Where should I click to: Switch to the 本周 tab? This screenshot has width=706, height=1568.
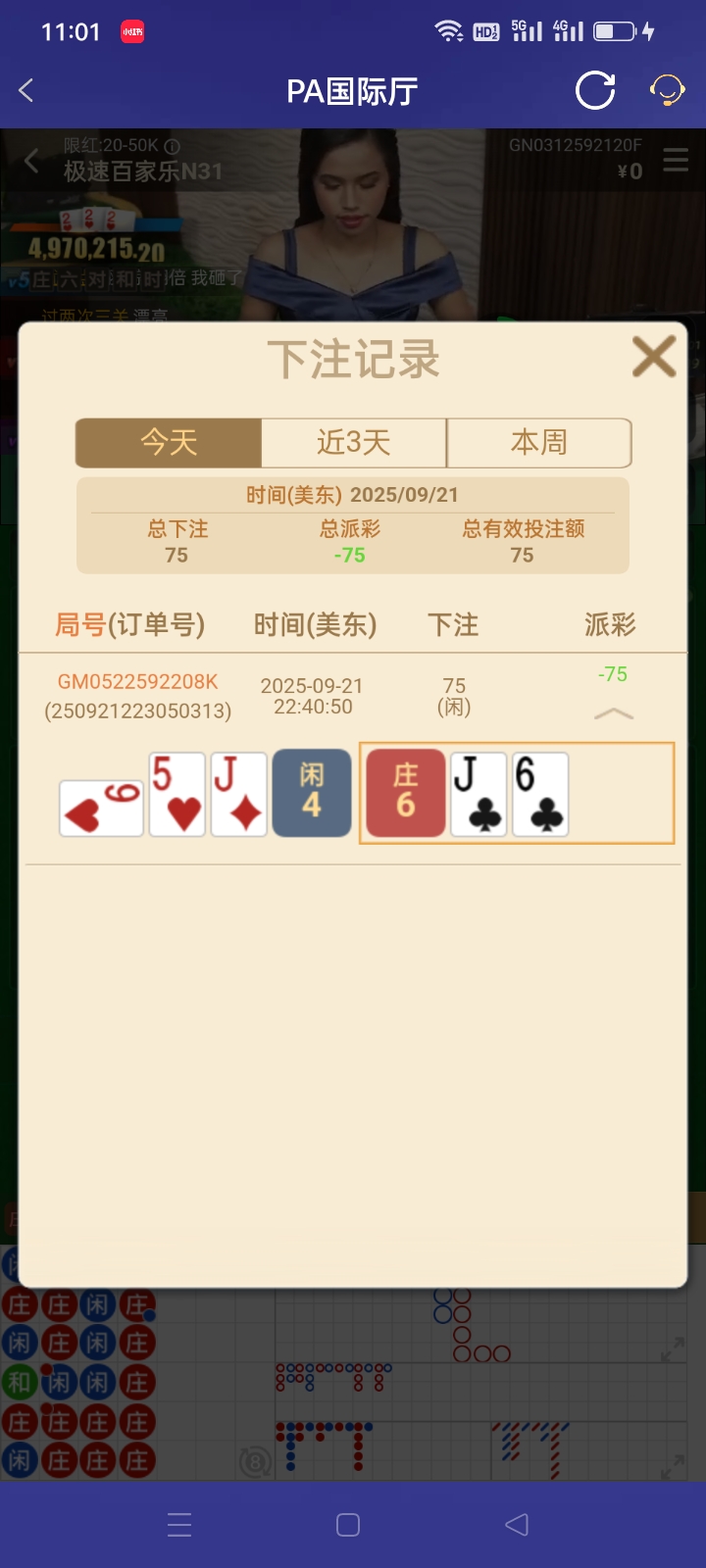coord(538,443)
